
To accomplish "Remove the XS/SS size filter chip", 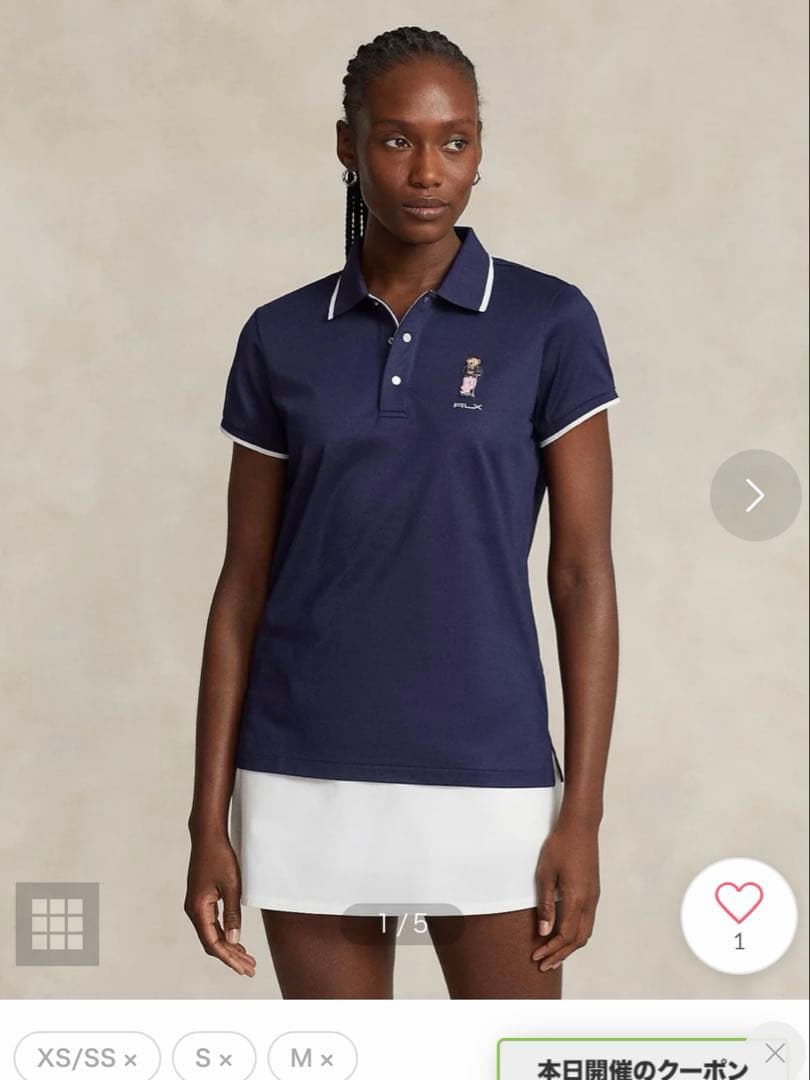I will tap(129, 1058).
